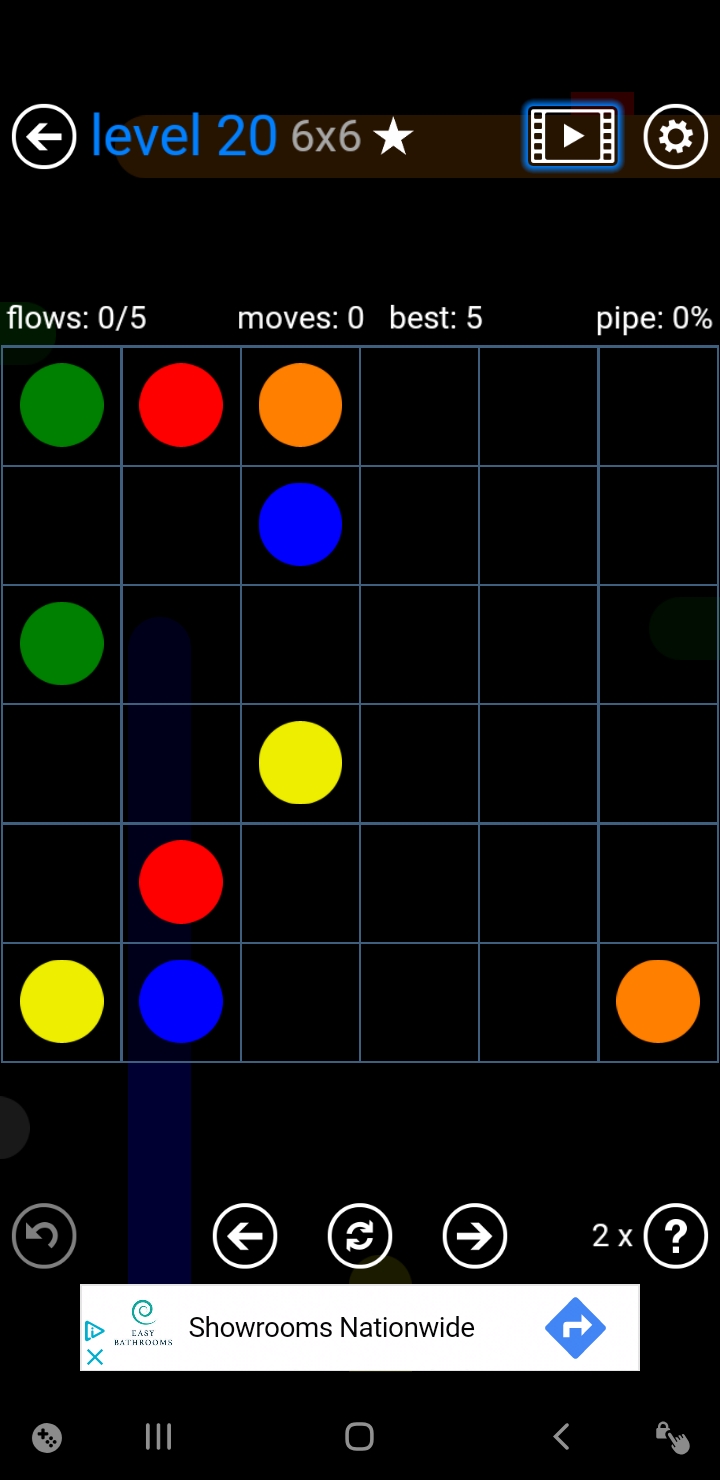This screenshot has height=1480, width=720.
Task: Advance to the next level
Action: [474, 1236]
